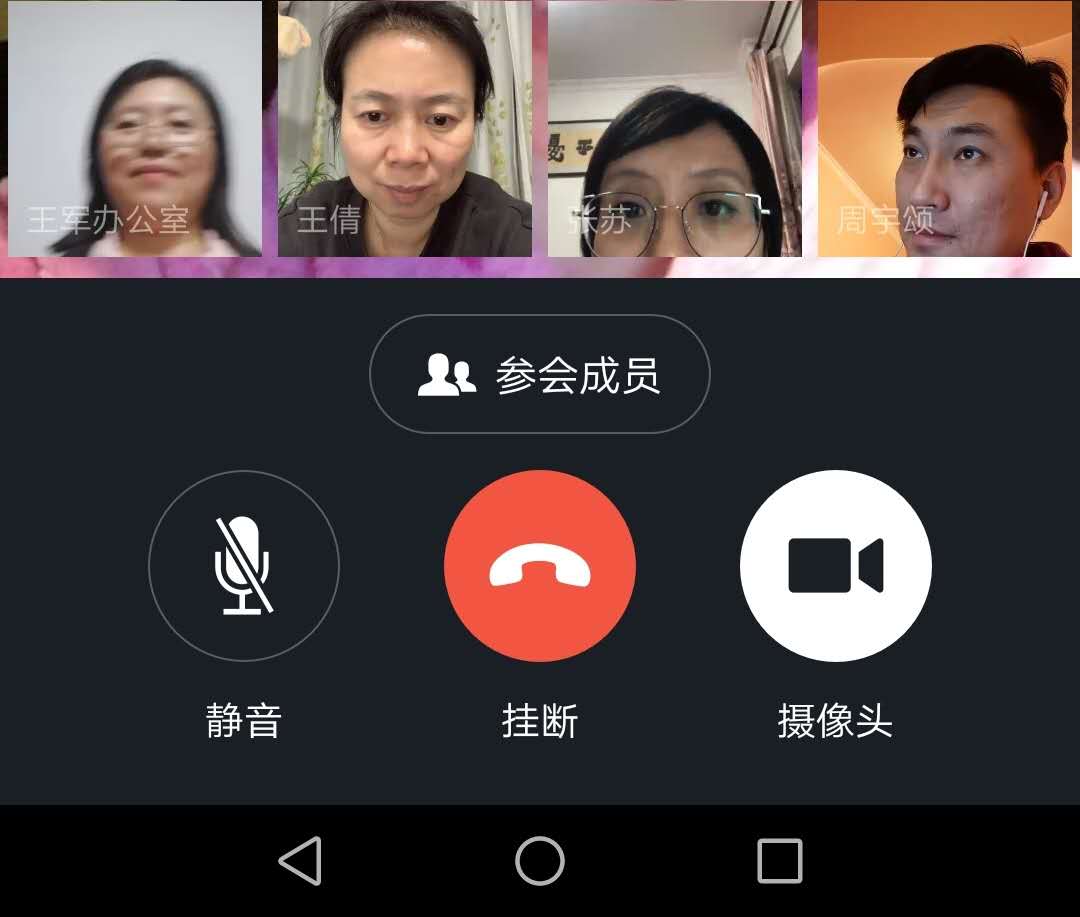Hang up the call with 挂断
This screenshot has height=917, width=1080.
[x=540, y=566]
